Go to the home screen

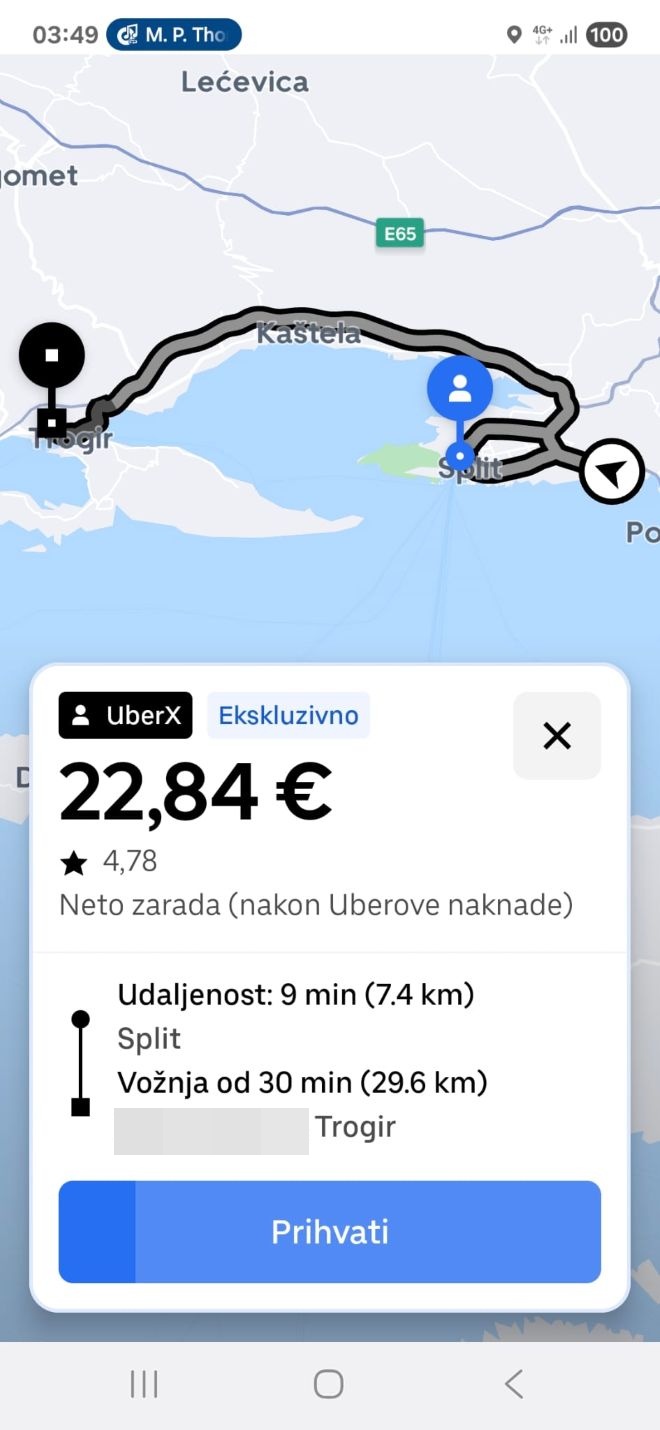click(329, 1384)
